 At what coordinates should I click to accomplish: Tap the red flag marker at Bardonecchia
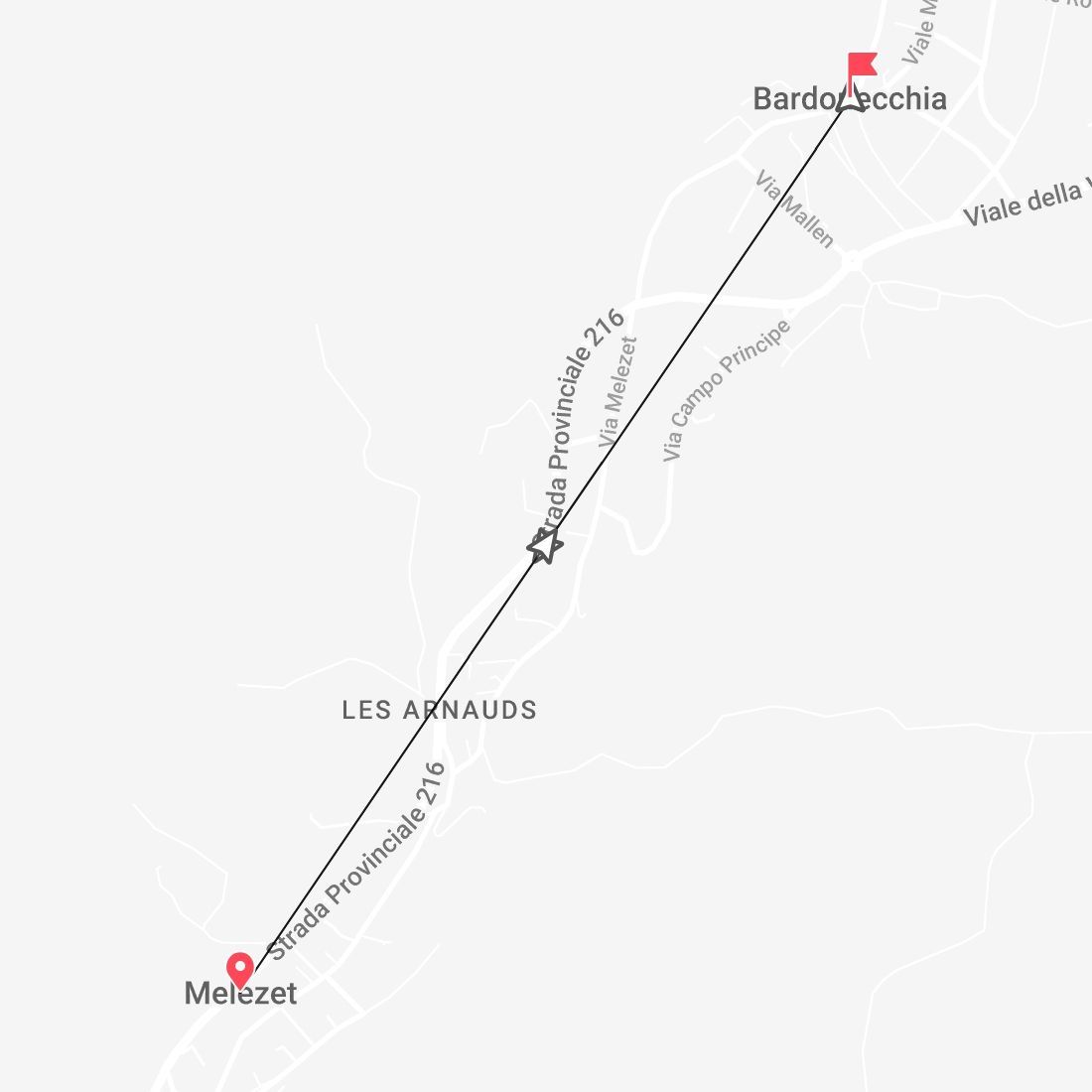pos(860,69)
